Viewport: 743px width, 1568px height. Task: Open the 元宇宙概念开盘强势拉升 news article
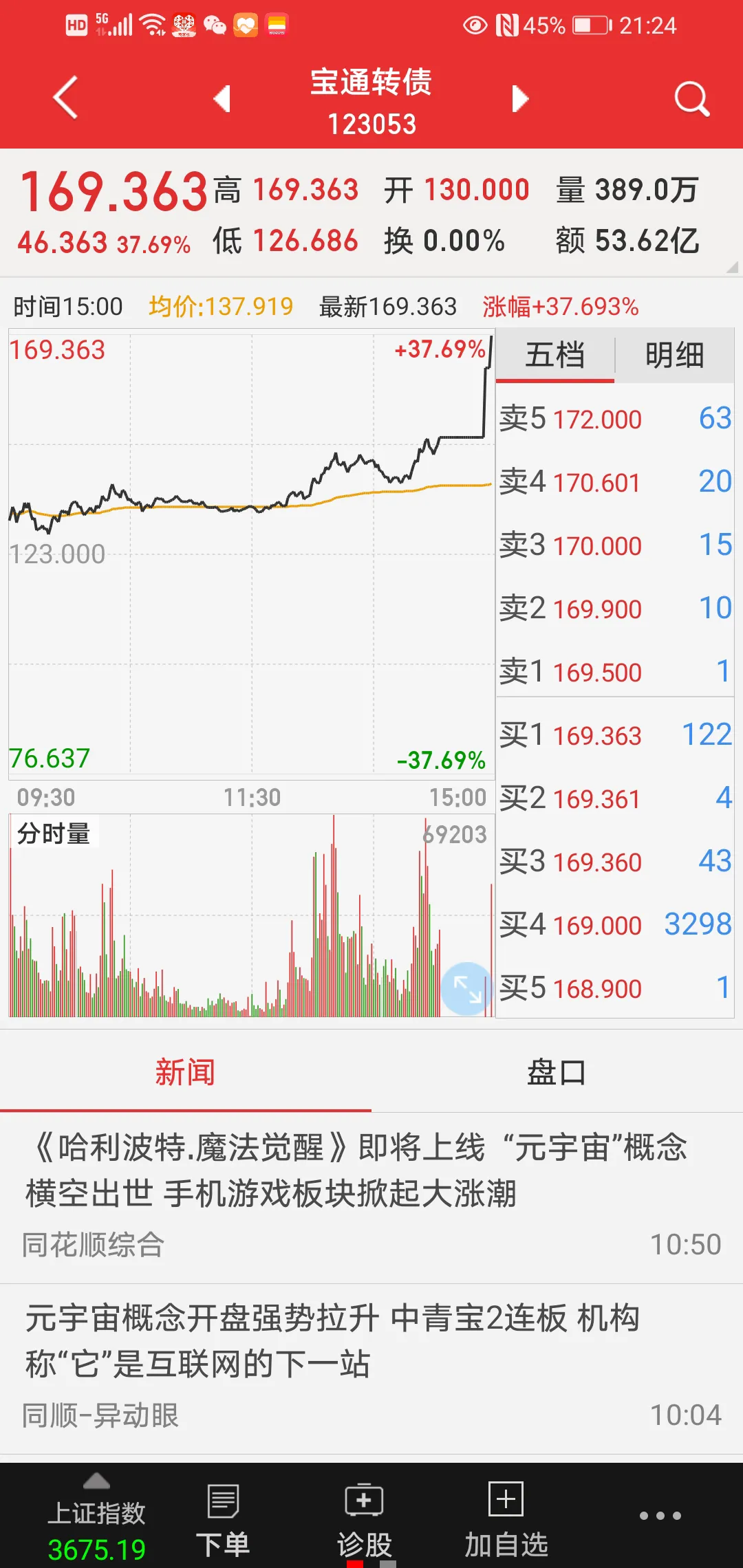(x=333, y=1341)
